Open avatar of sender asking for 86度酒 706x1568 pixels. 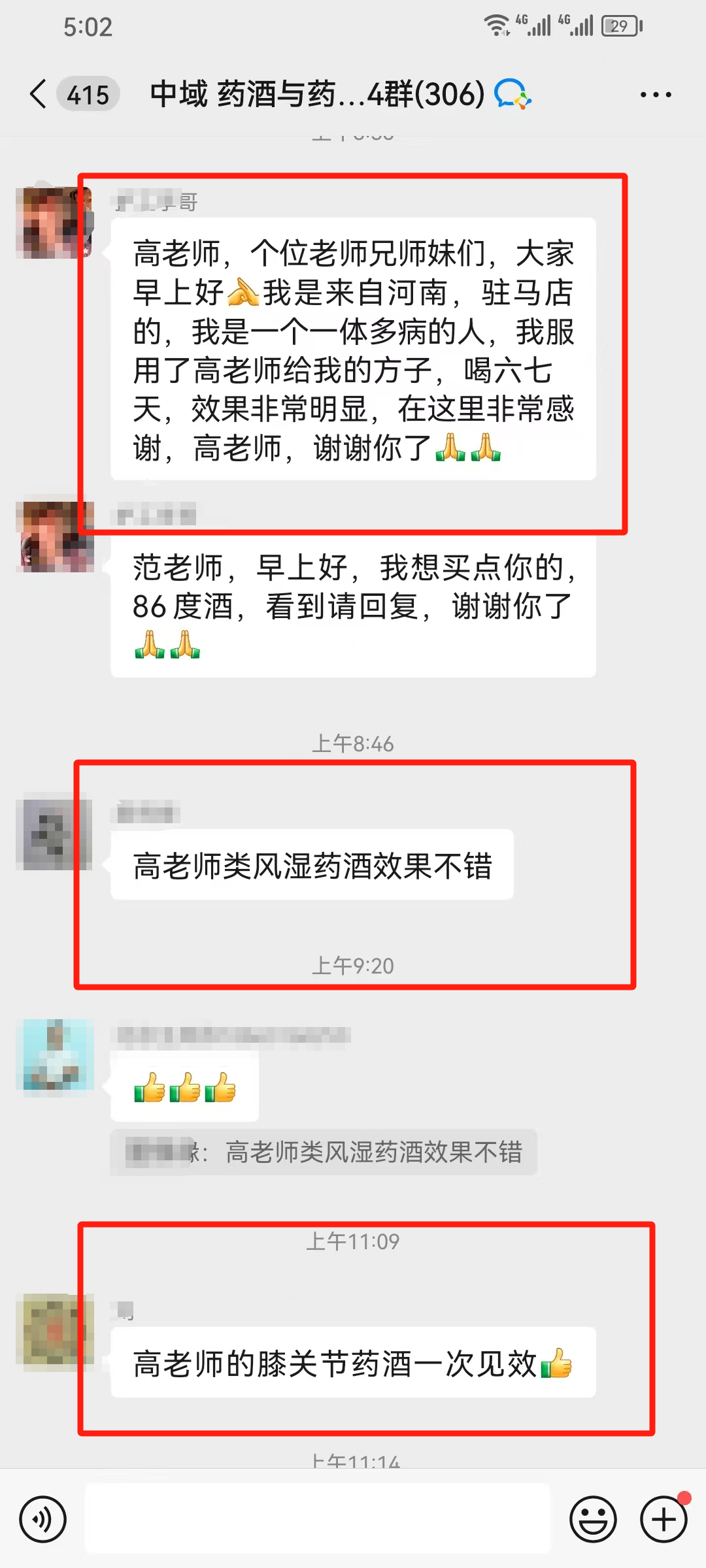pos(54,537)
